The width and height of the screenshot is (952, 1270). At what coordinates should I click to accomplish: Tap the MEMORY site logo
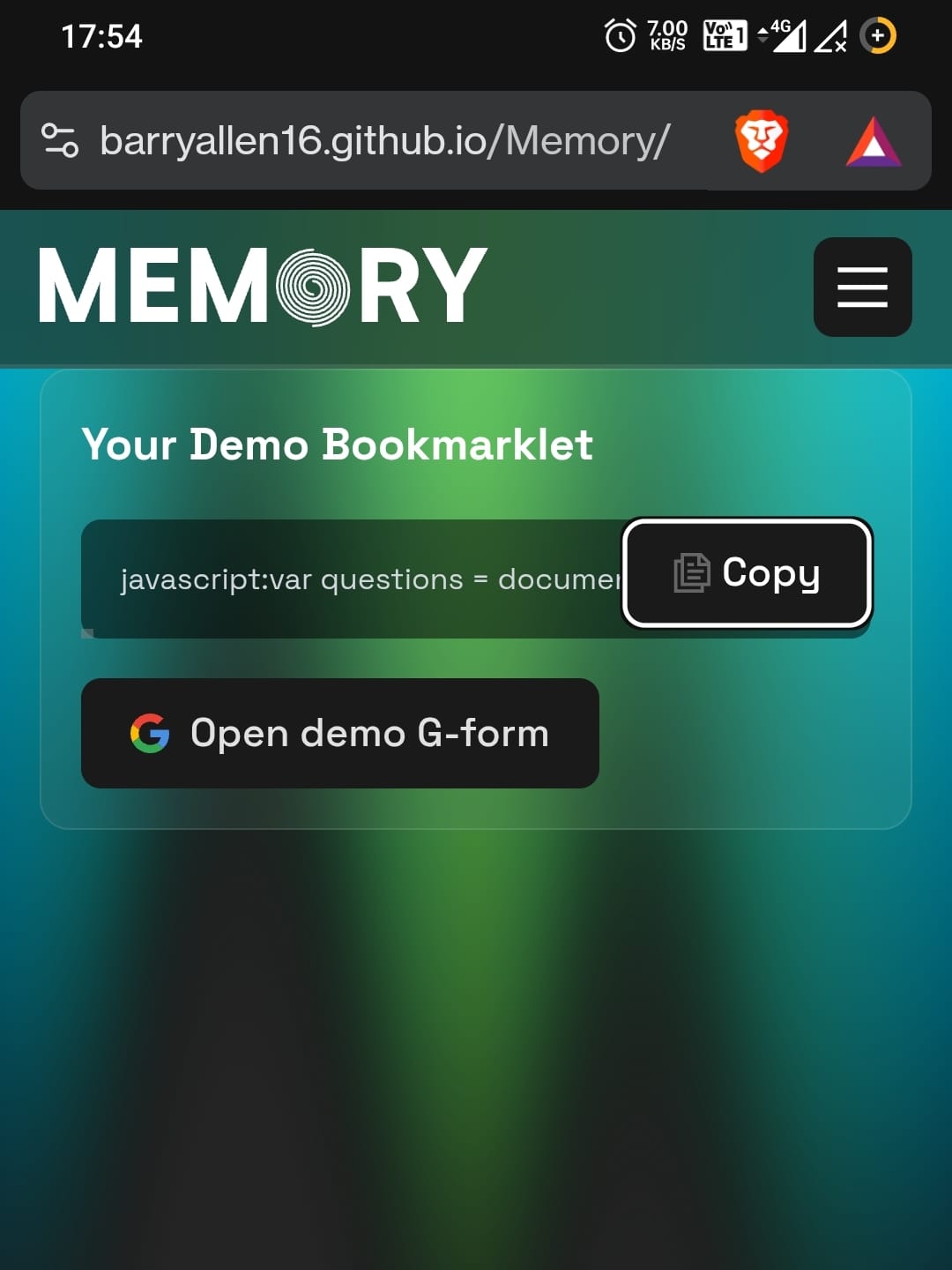[x=263, y=287]
